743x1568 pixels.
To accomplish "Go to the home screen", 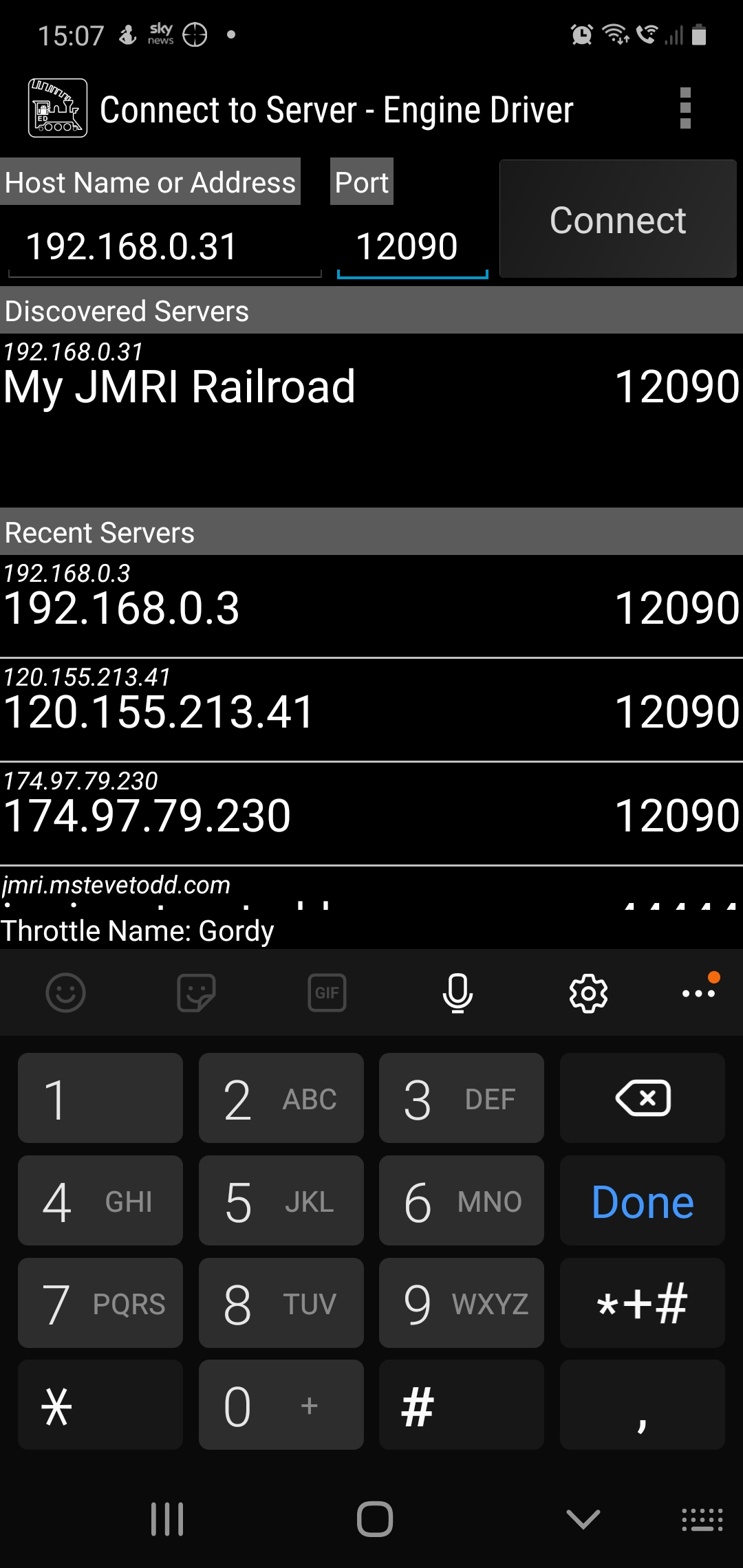I will tap(375, 1519).
